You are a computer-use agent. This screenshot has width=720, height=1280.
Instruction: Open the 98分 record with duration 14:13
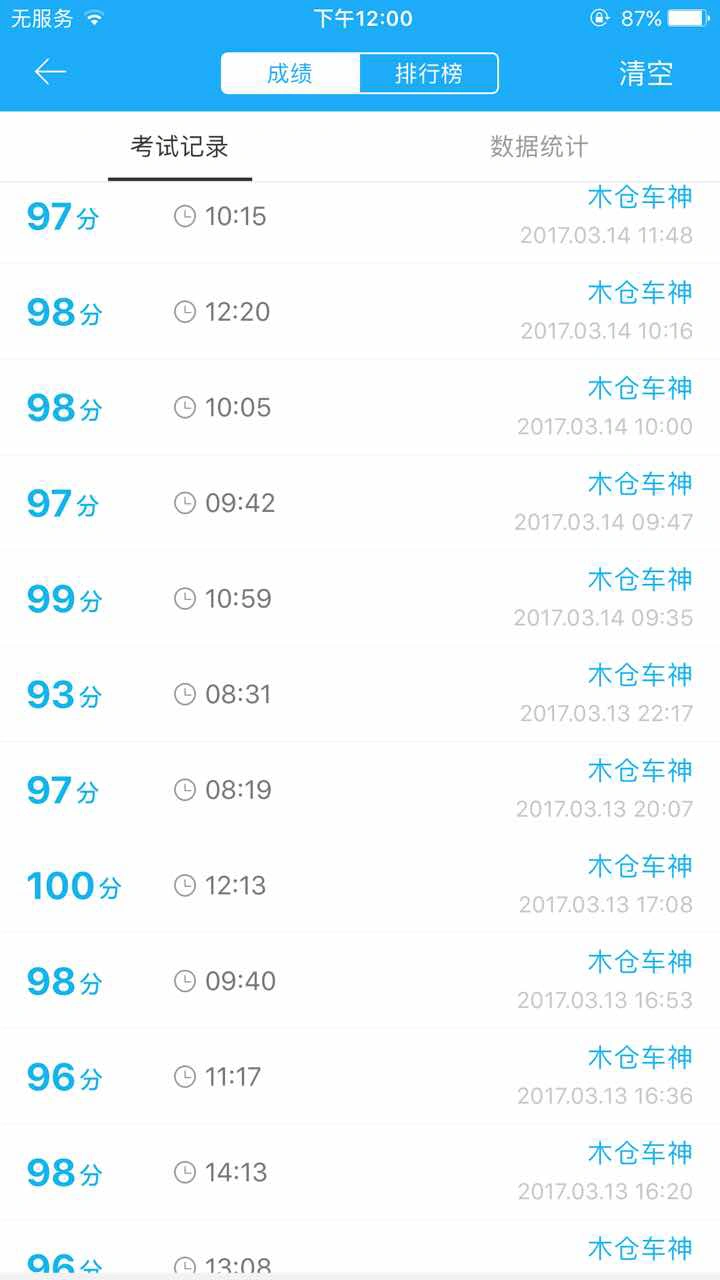360,1172
